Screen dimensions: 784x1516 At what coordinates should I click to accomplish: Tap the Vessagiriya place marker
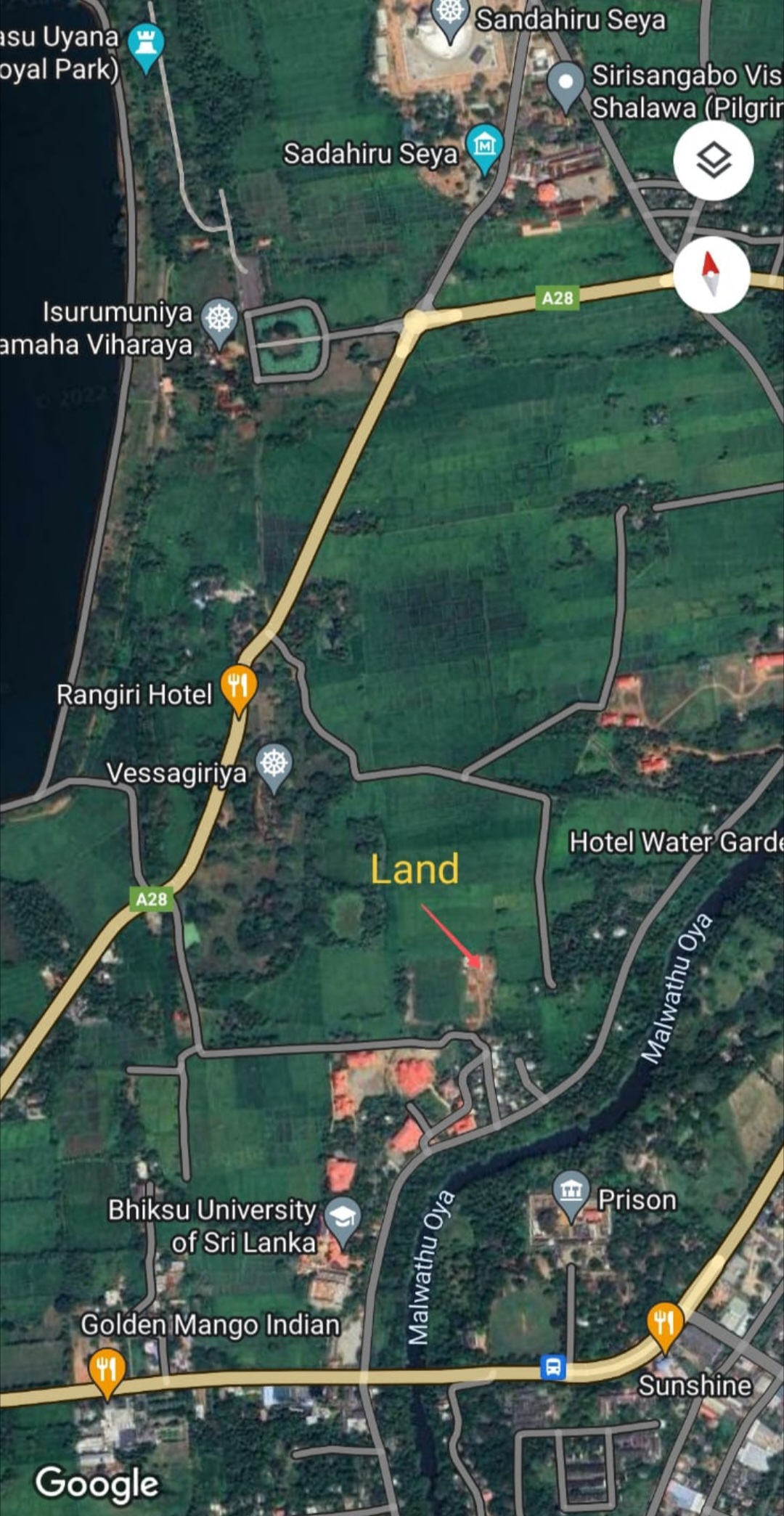click(274, 767)
